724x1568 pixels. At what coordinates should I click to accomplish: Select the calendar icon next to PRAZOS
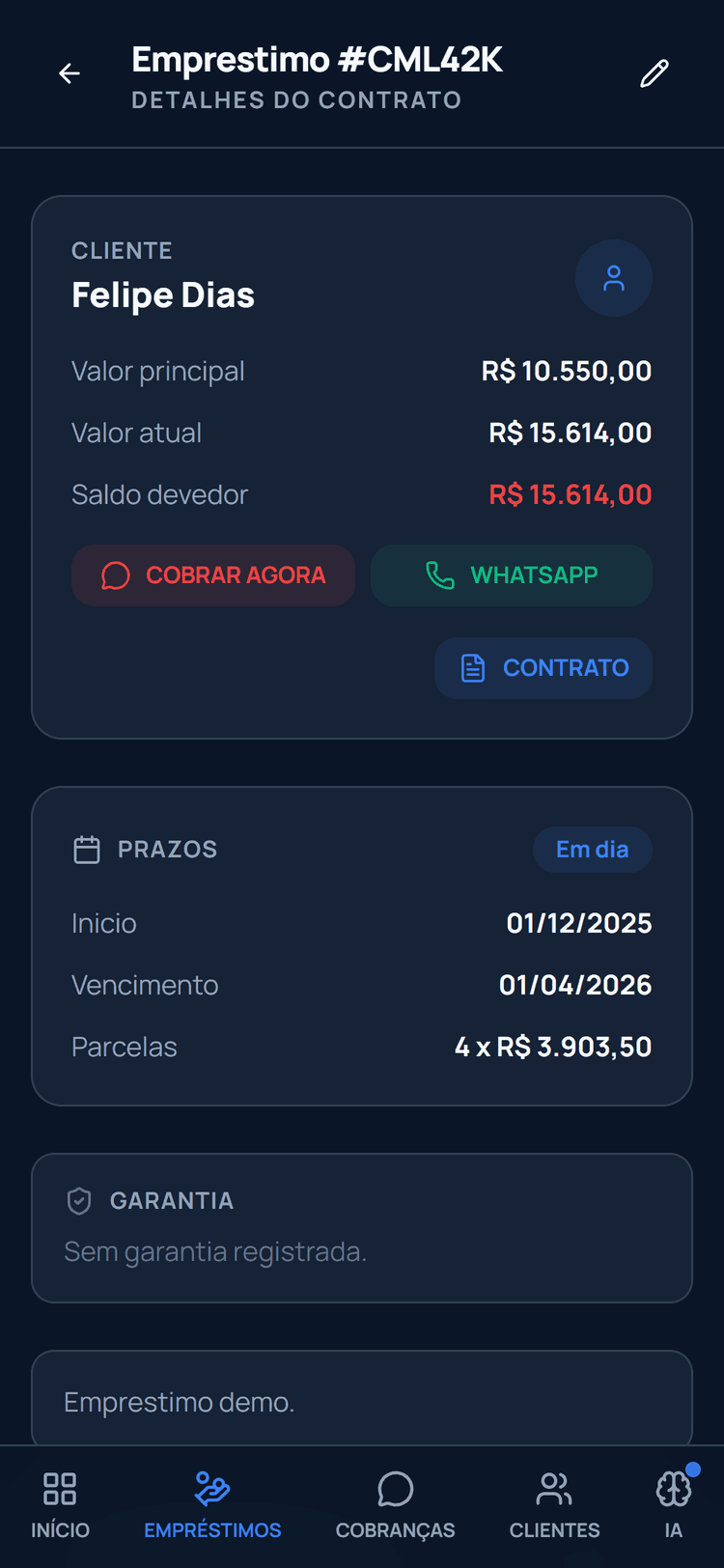pyautogui.click(x=87, y=850)
